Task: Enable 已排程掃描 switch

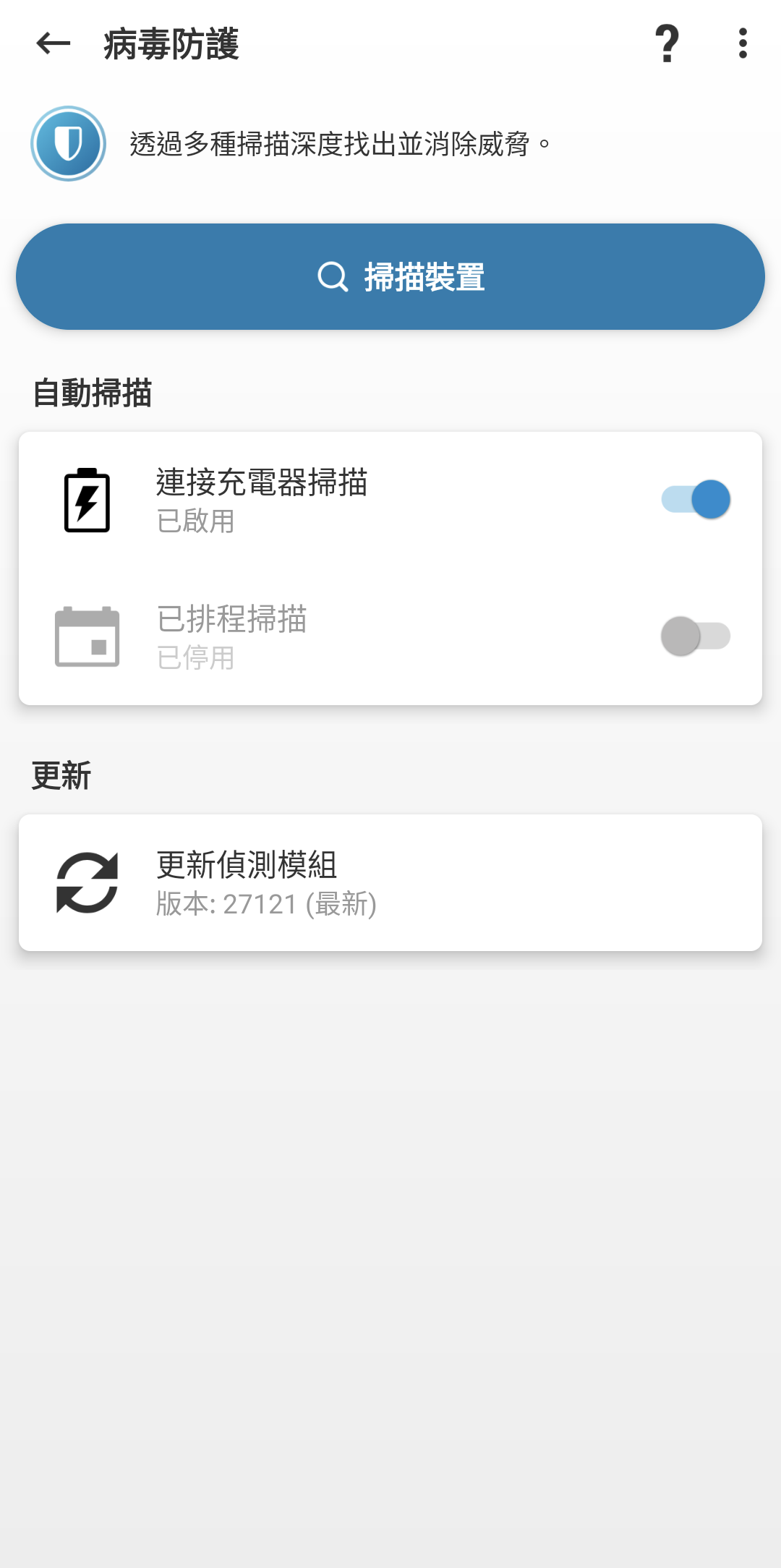Action: [696, 636]
